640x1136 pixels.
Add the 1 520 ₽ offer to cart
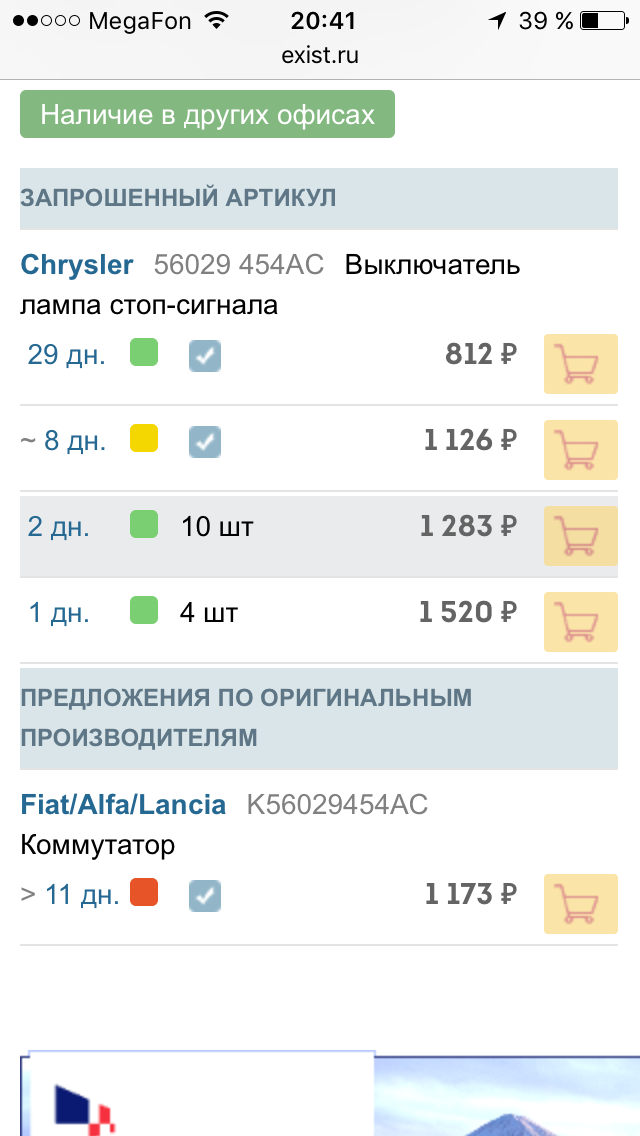pos(580,622)
